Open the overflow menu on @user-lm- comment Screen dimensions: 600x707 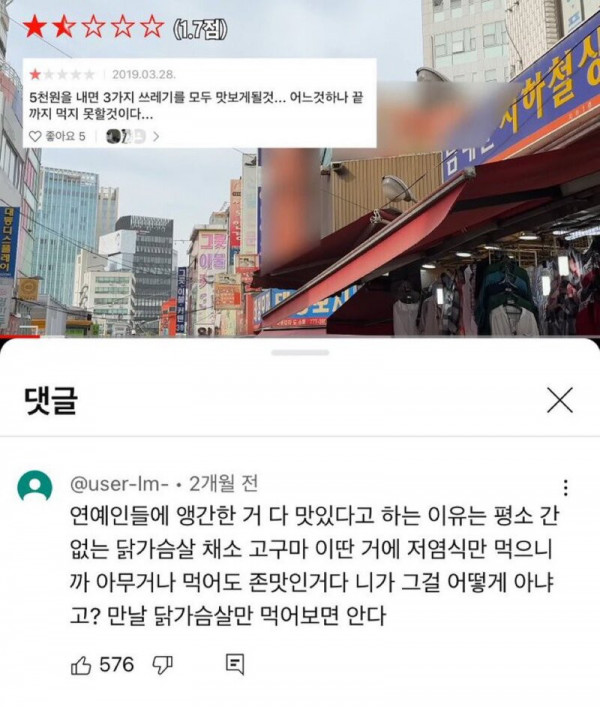pos(566,488)
